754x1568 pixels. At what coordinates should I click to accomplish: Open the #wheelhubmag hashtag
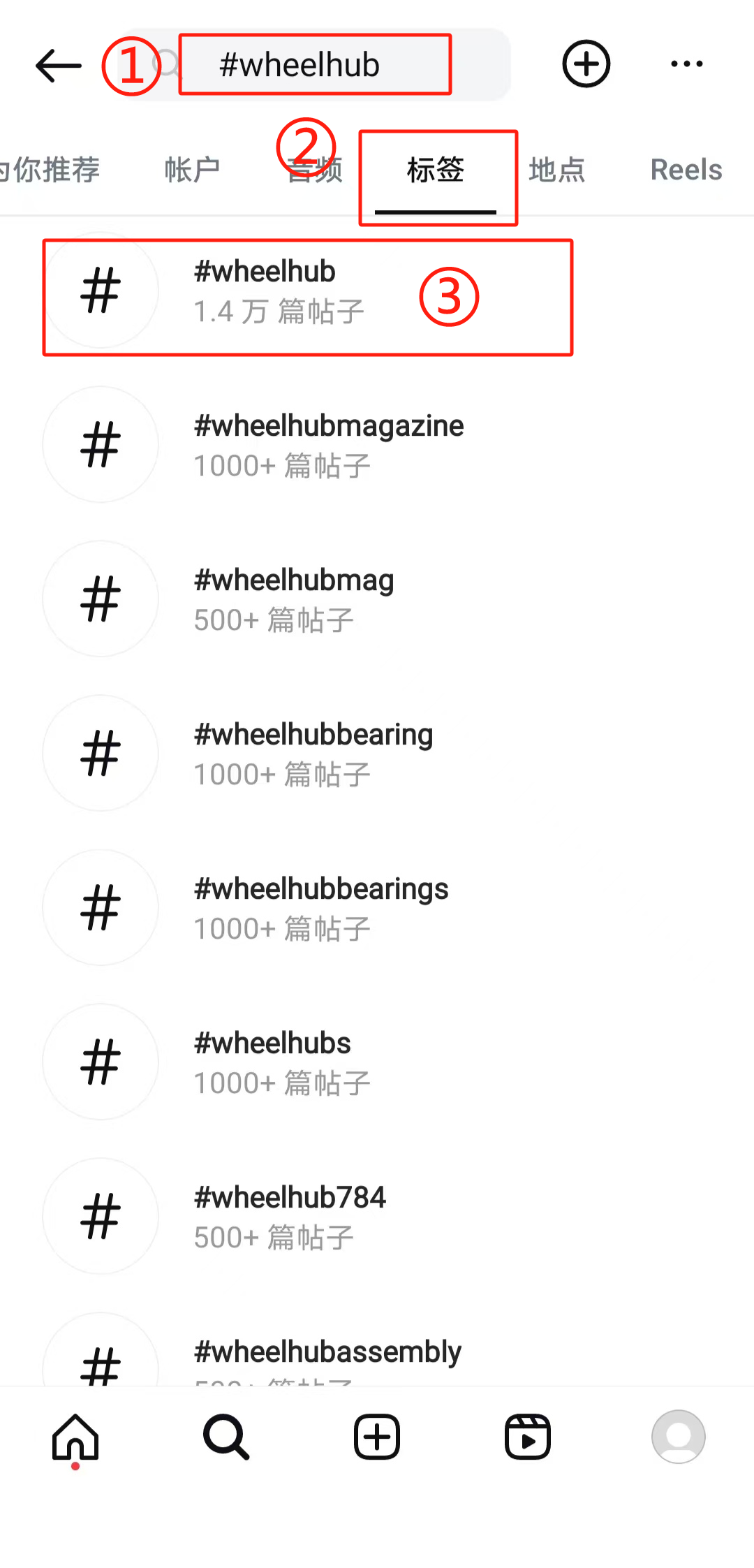pos(293,599)
